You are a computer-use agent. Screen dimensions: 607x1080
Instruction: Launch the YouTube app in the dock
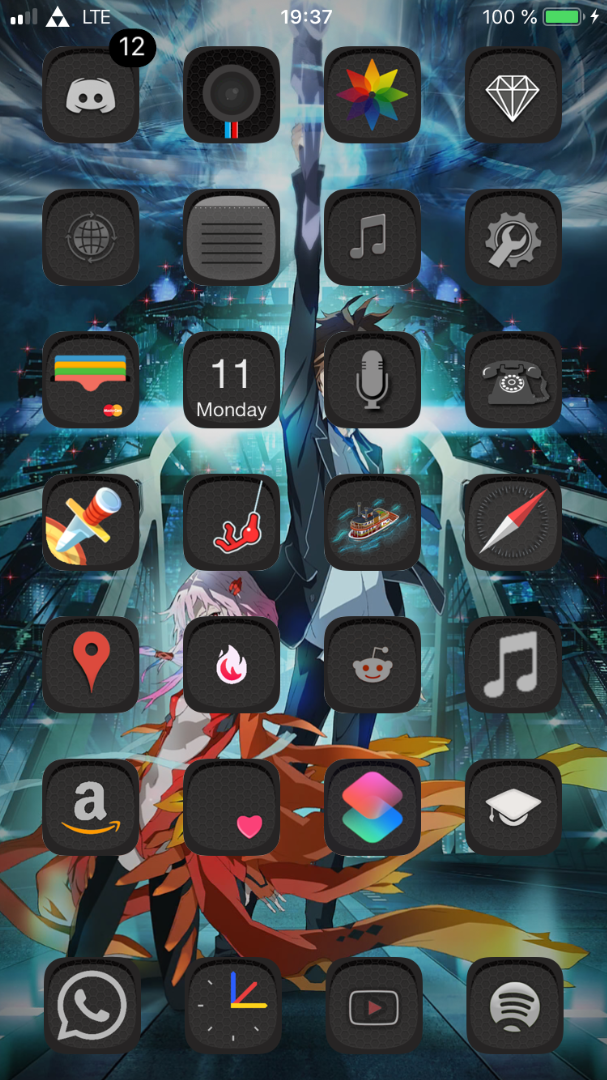pyautogui.click(x=373, y=1006)
